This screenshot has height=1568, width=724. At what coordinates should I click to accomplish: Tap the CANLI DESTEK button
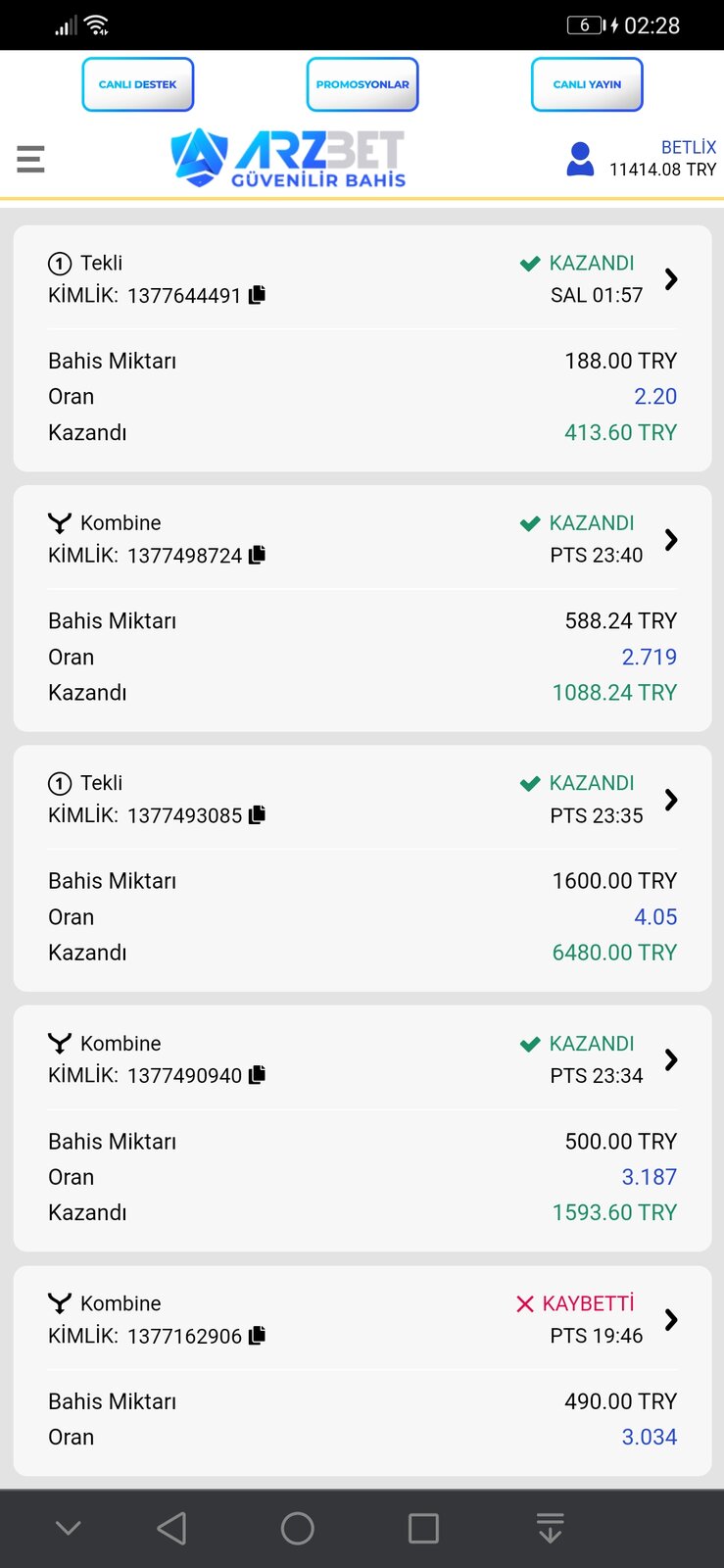[138, 84]
